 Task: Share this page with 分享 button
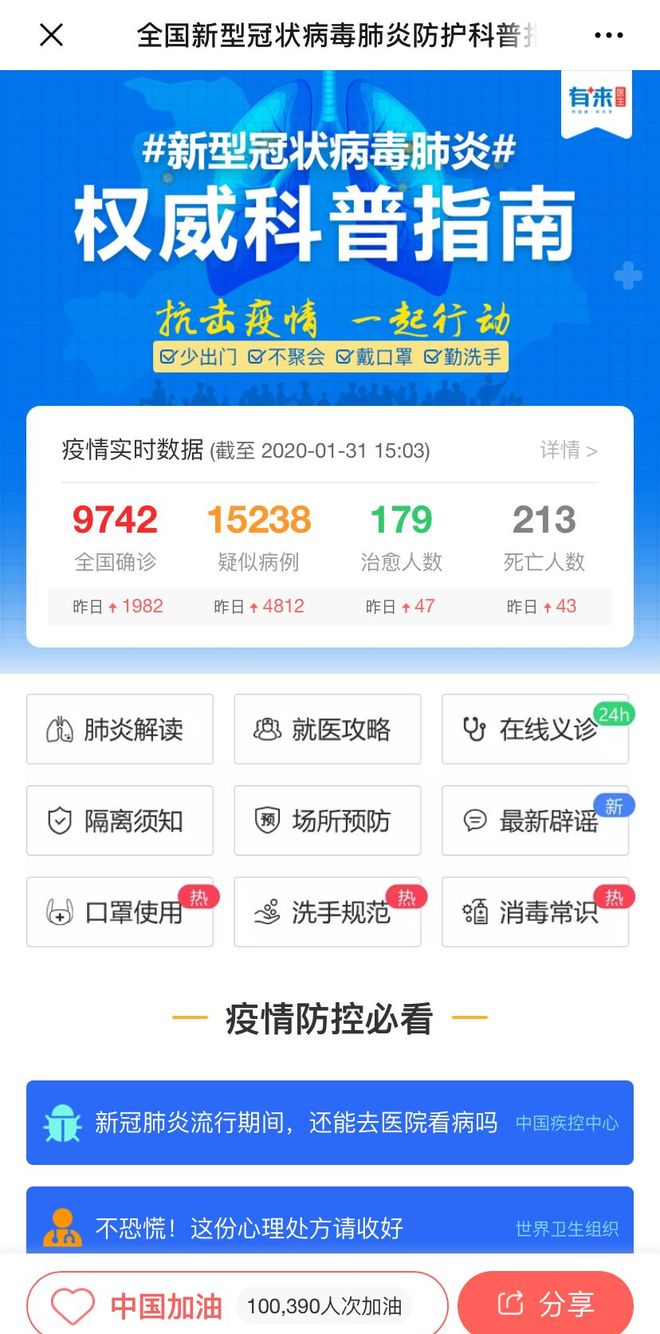click(546, 1304)
